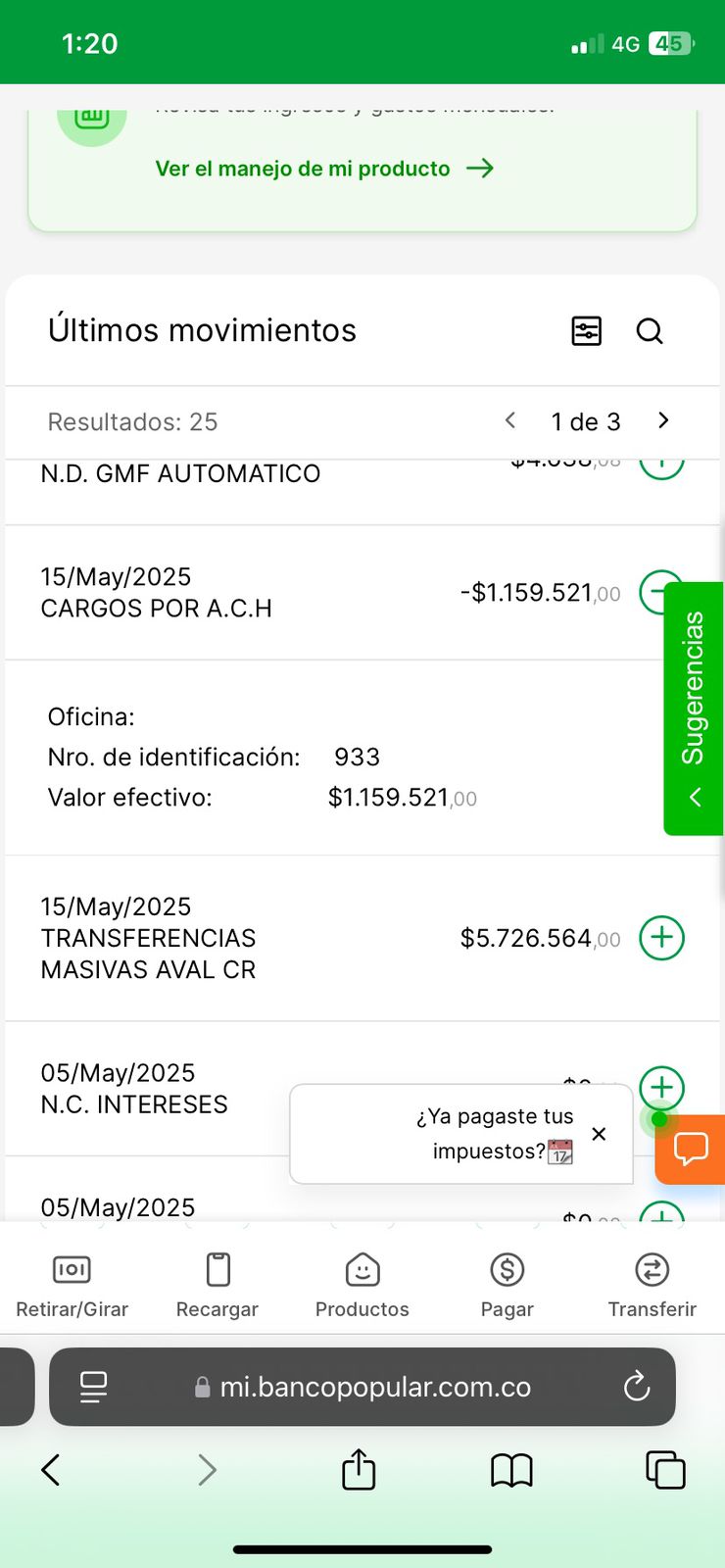Tap the mi.bancopopular.com.co address bar
Screen dimensions: 725x1568
pos(374,1387)
